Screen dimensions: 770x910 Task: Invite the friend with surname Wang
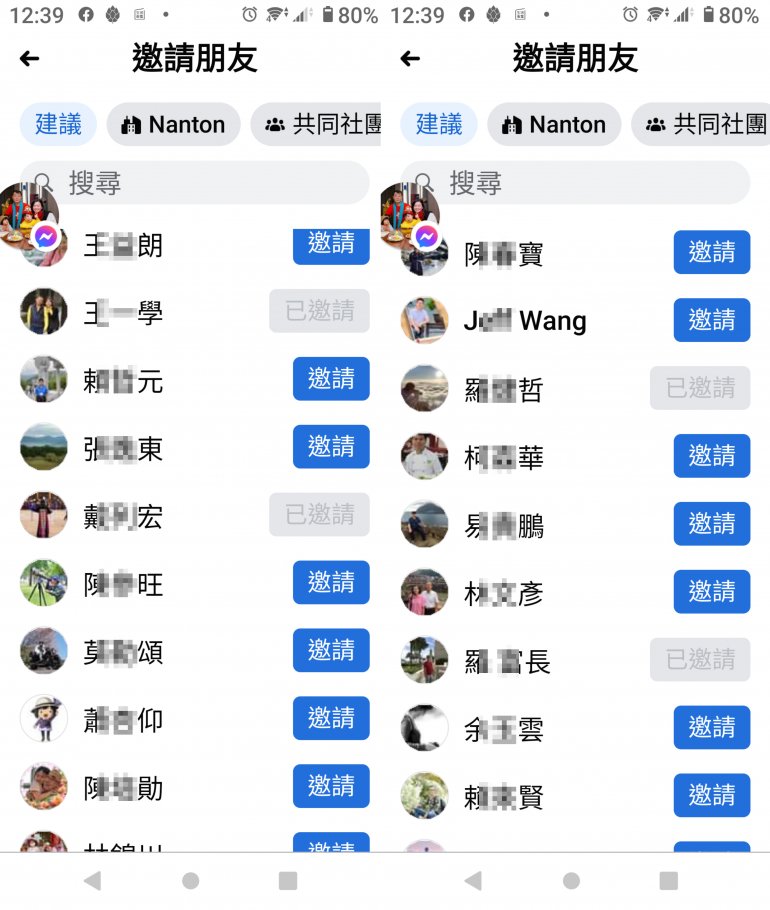tap(711, 320)
